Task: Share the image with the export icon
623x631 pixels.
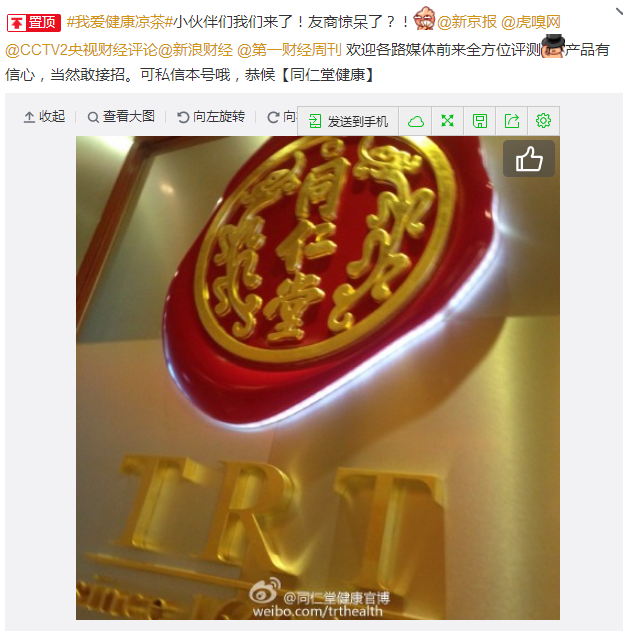Action: pos(512,121)
